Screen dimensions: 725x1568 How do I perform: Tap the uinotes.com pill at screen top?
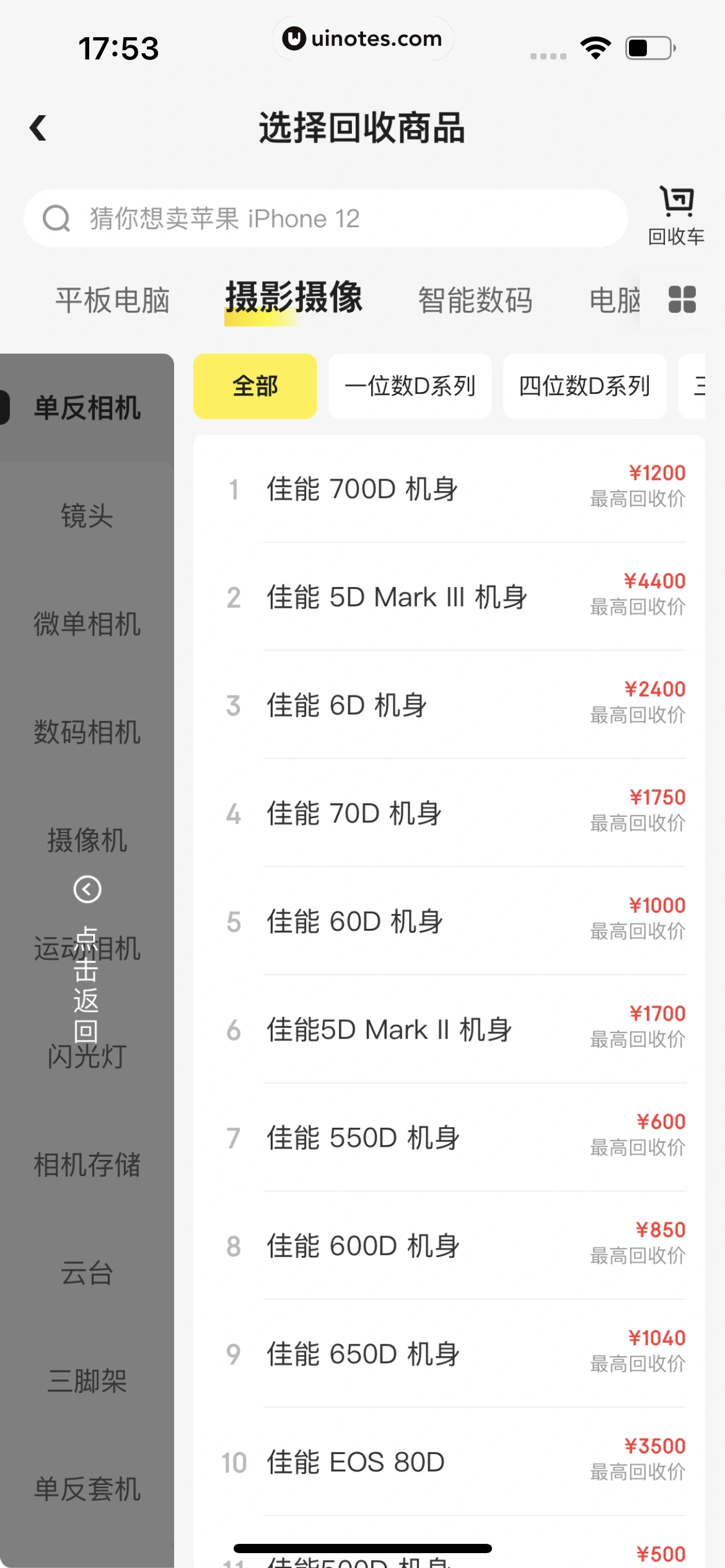click(x=361, y=38)
